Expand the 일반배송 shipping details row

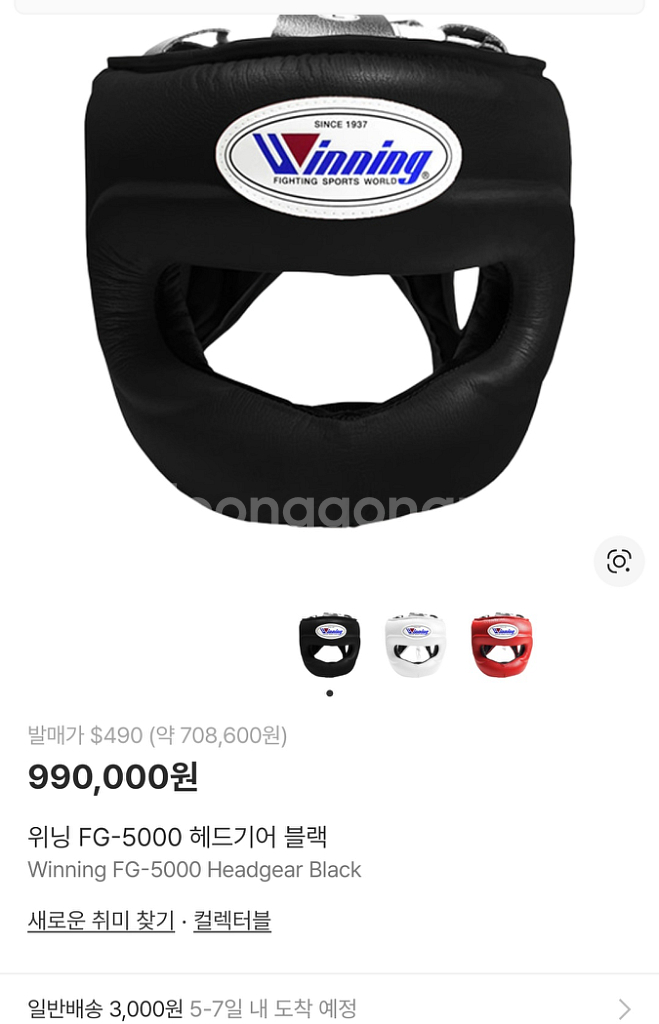click(x=329, y=1008)
